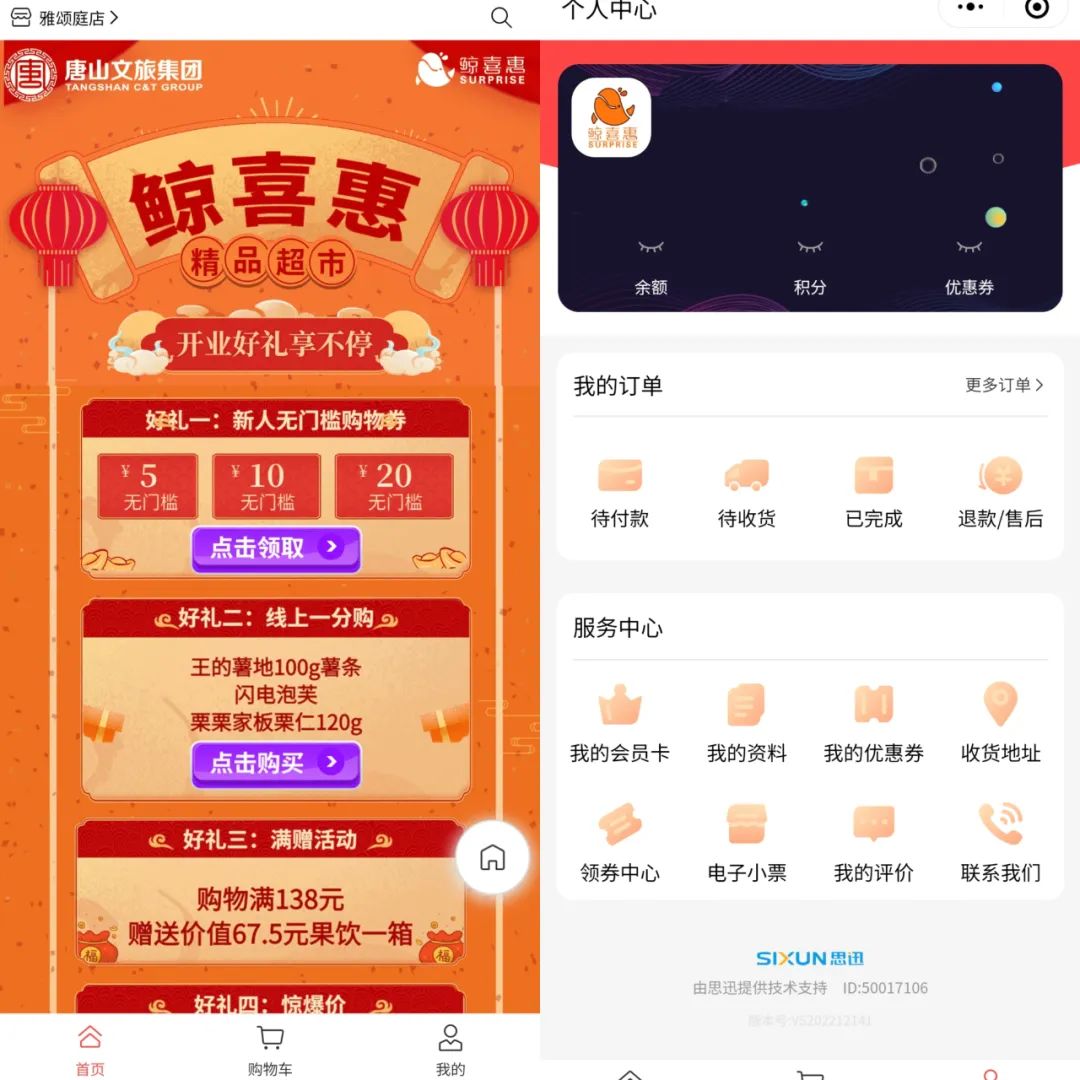Switch to the 我的 tab
The width and height of the screenshot is (1080, 1080).
tap(450, 1050)
